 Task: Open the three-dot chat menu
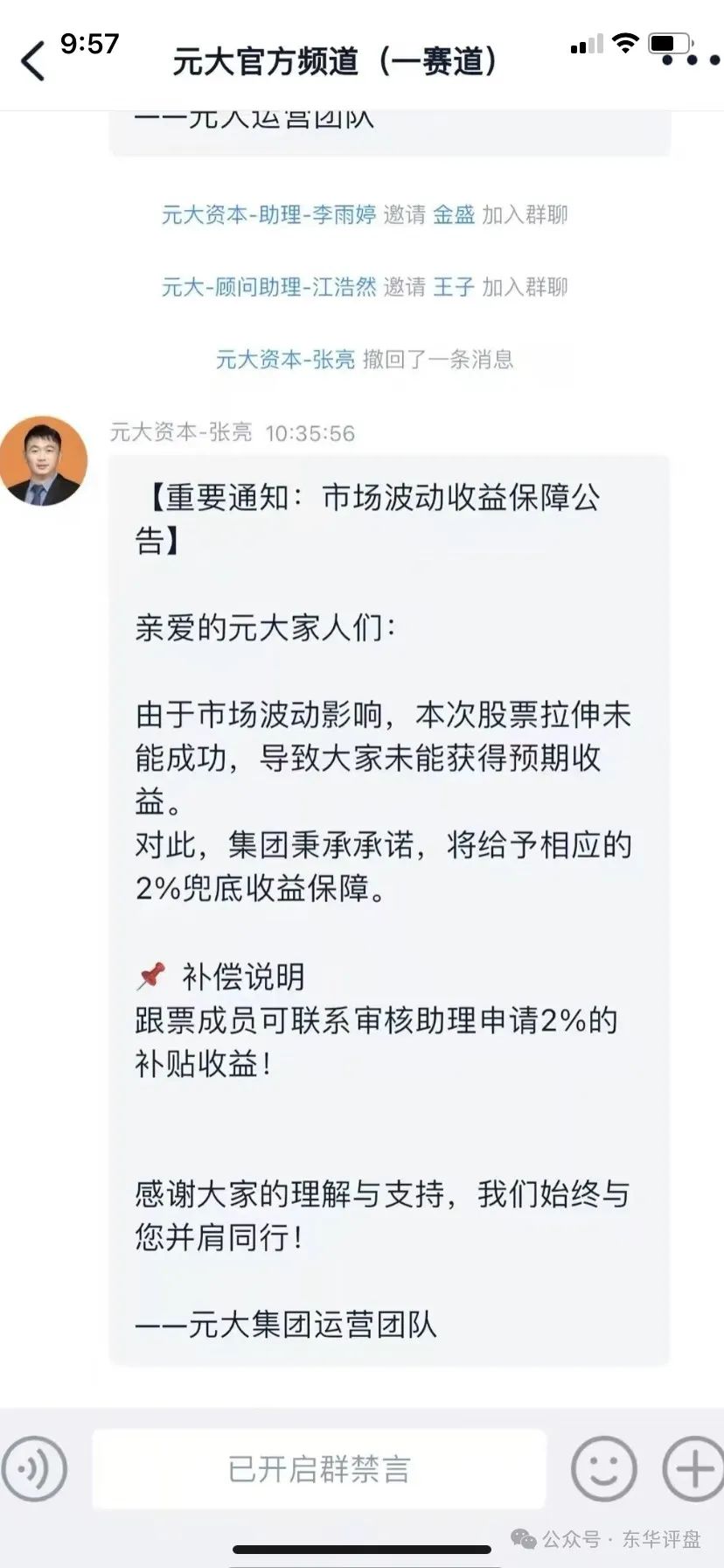point(691,60)
